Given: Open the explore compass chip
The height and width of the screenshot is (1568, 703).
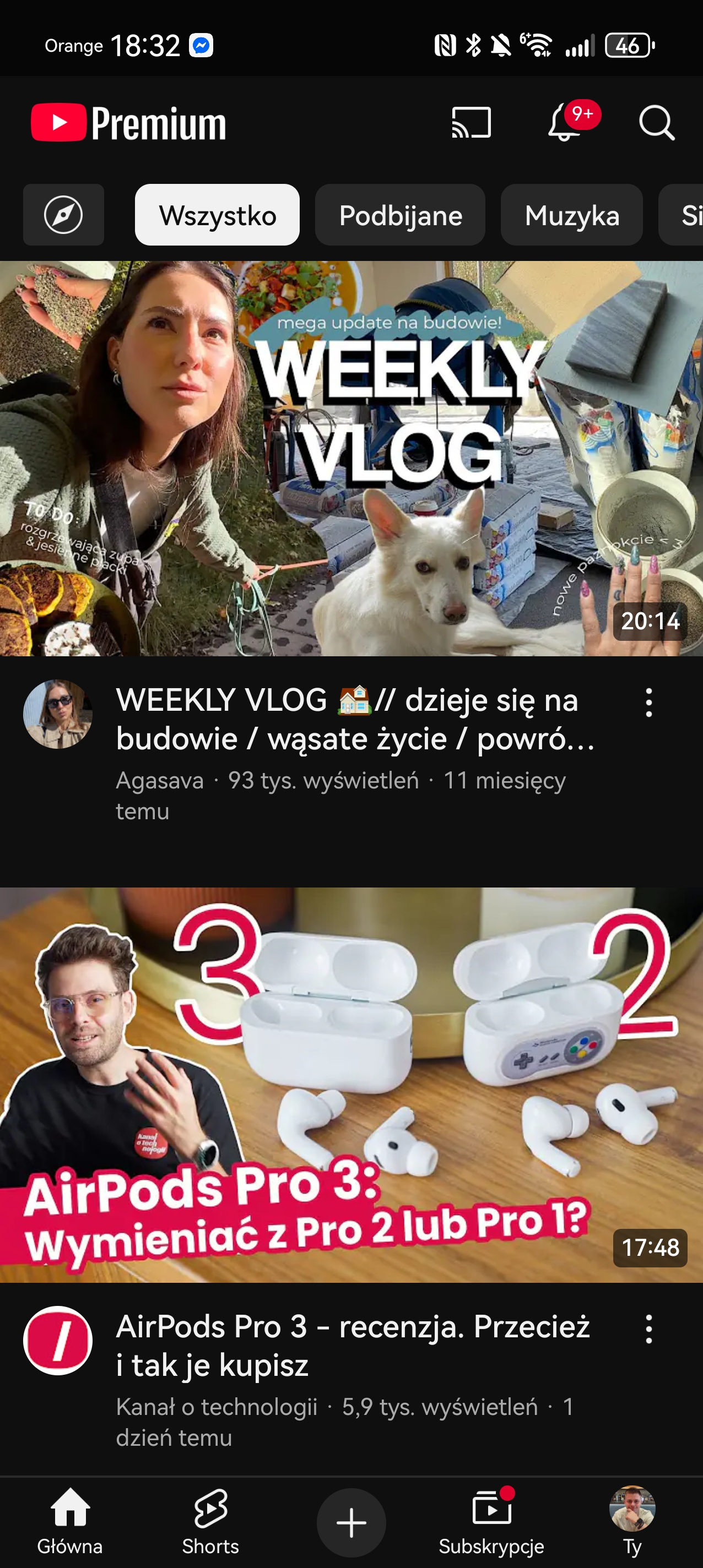Looking at the screenshot, I should (63, 215).
